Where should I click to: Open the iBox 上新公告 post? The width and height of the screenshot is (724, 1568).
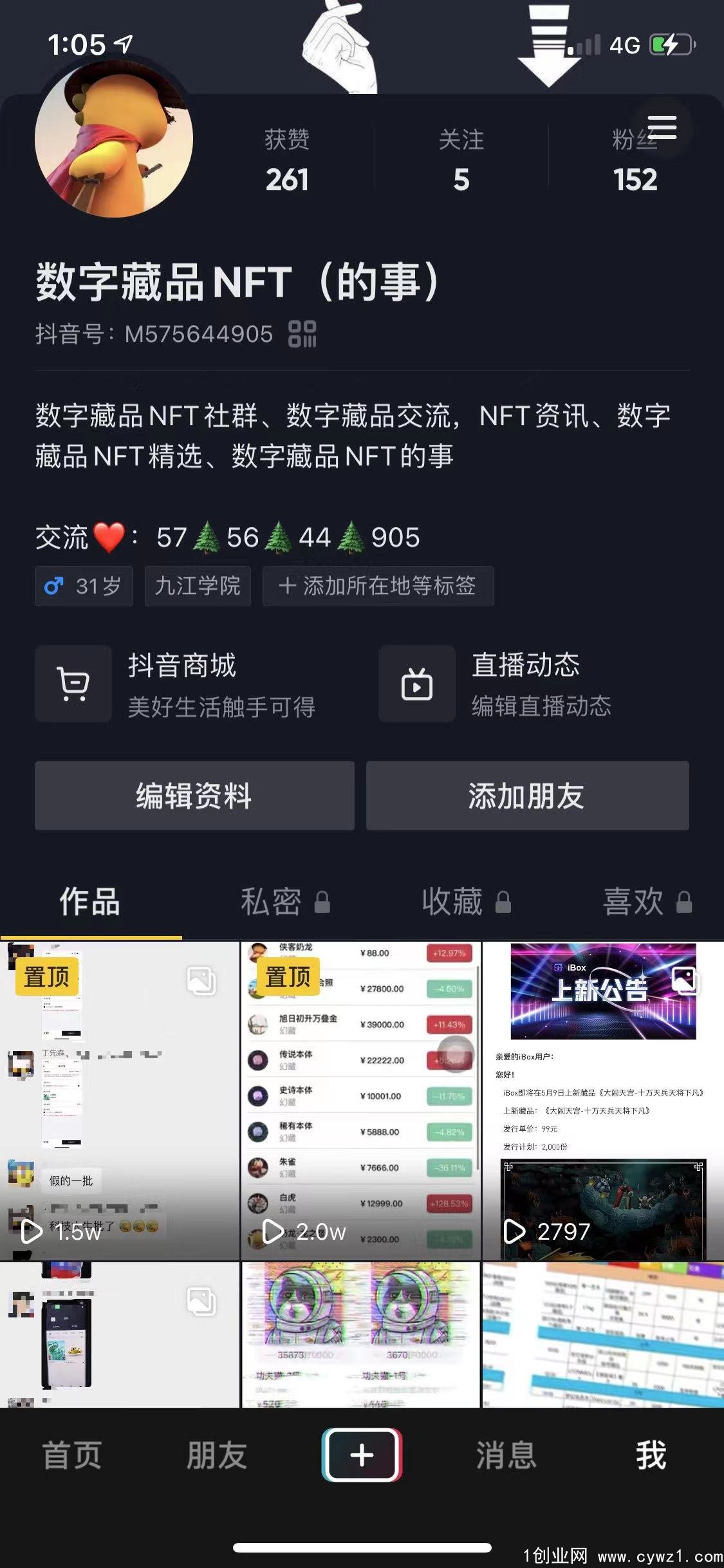pos(603,1101)
